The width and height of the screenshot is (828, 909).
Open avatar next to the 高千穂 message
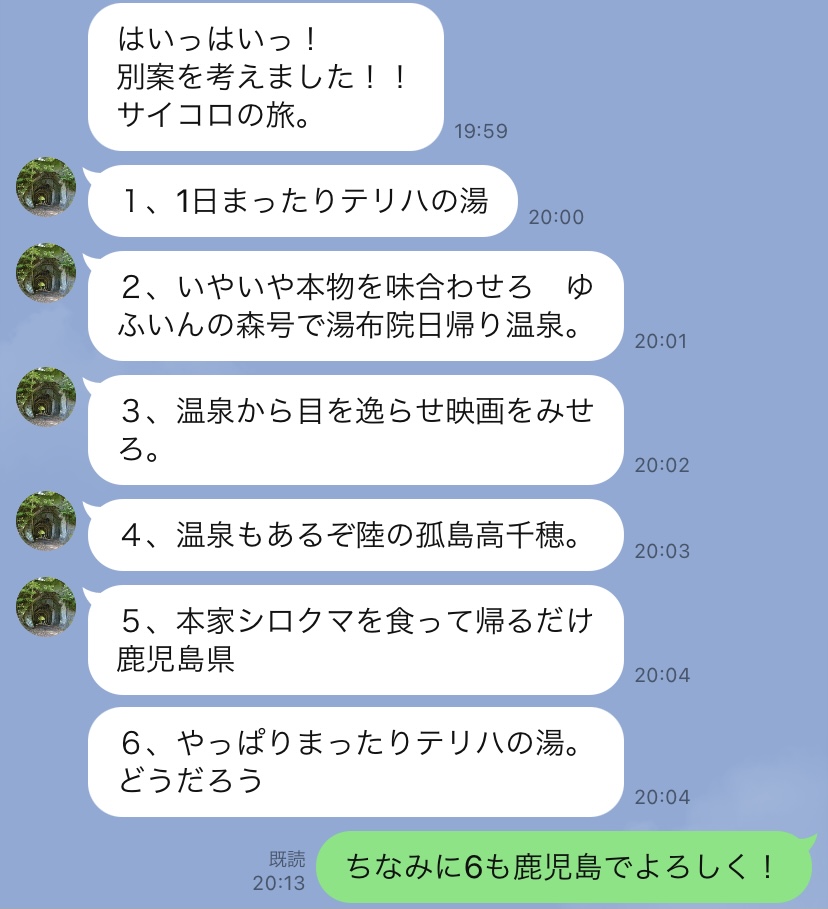pos(46,520)
